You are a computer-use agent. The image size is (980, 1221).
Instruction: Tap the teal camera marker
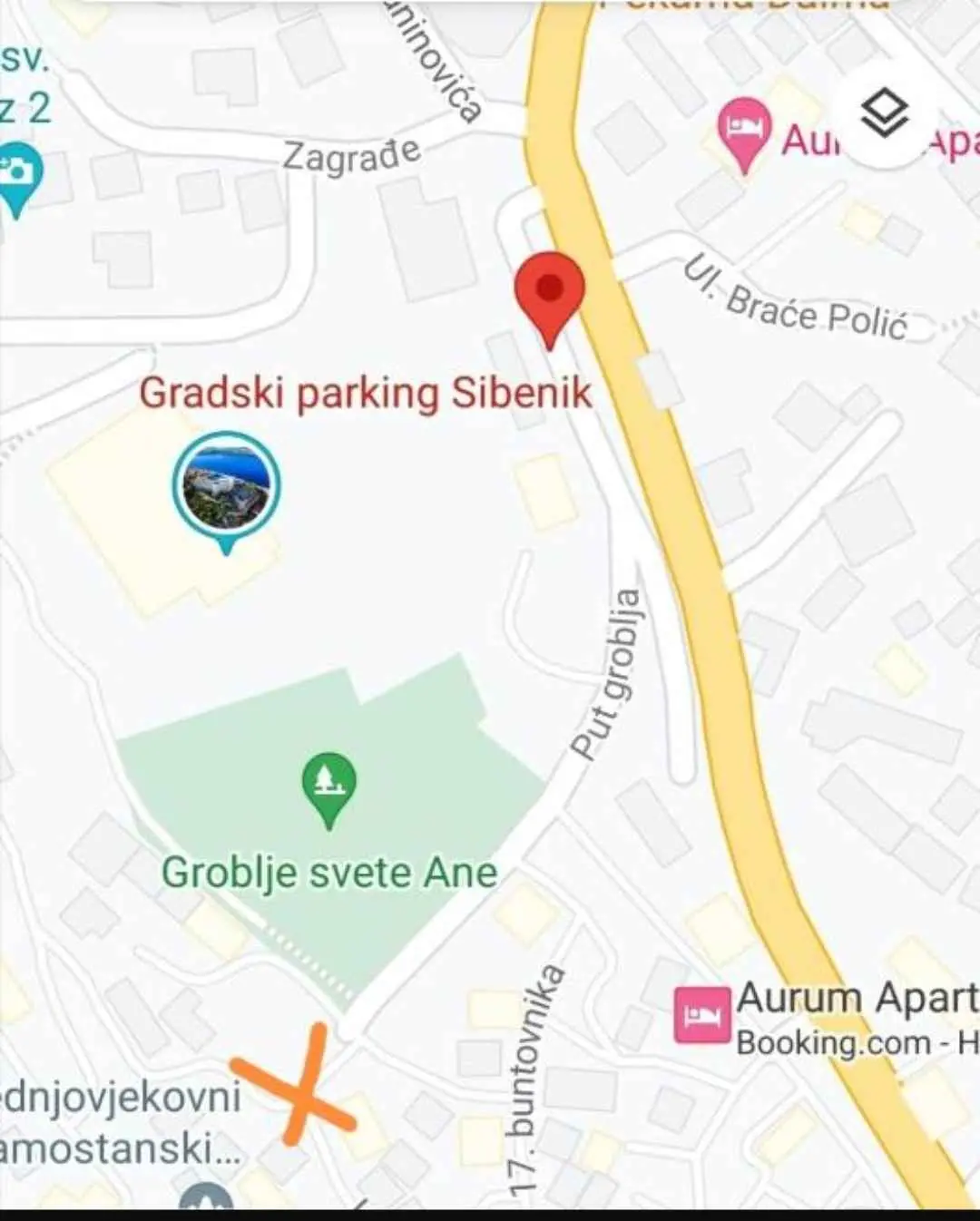point(18,174)
